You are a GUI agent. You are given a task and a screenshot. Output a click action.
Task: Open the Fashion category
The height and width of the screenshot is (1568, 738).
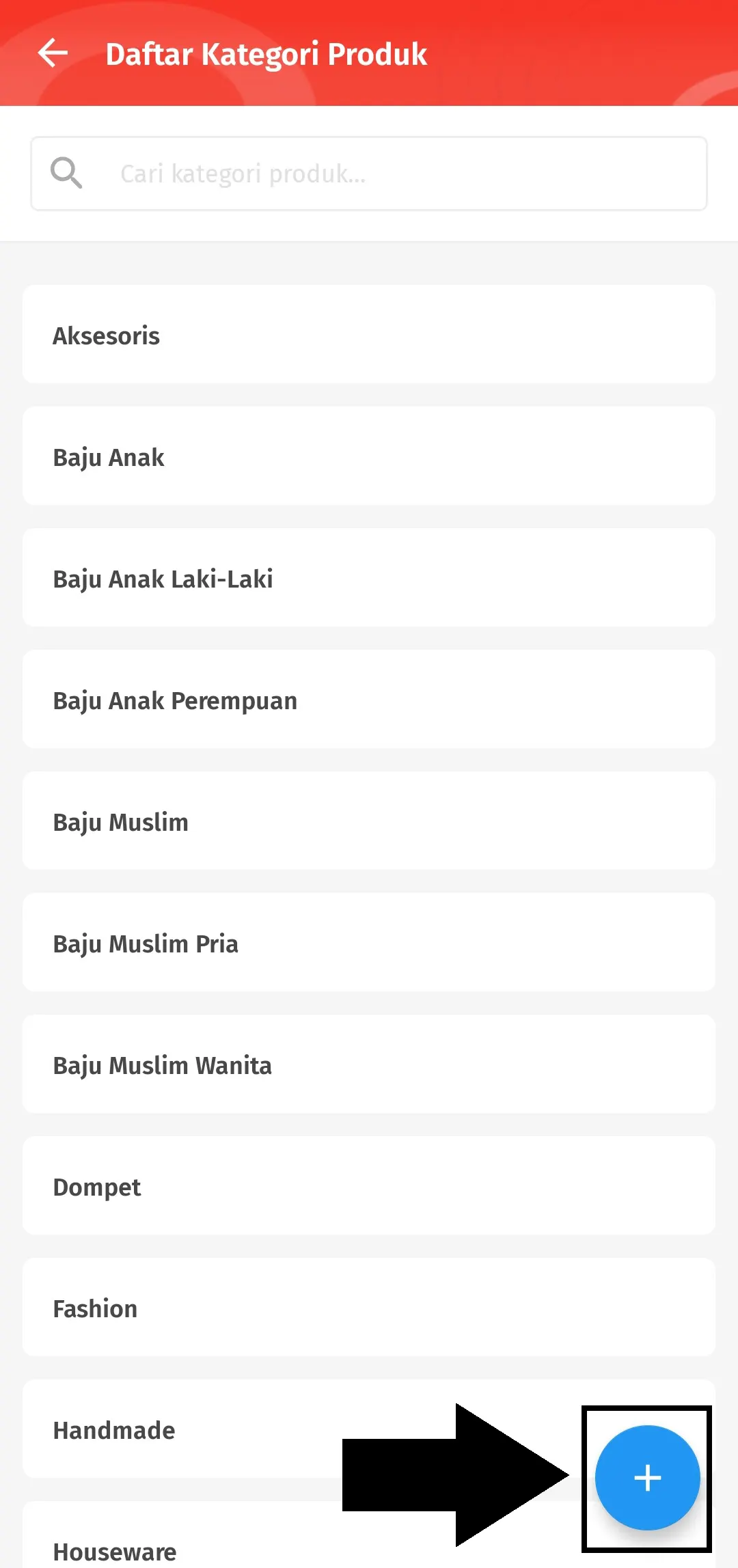click(369, 1308)
